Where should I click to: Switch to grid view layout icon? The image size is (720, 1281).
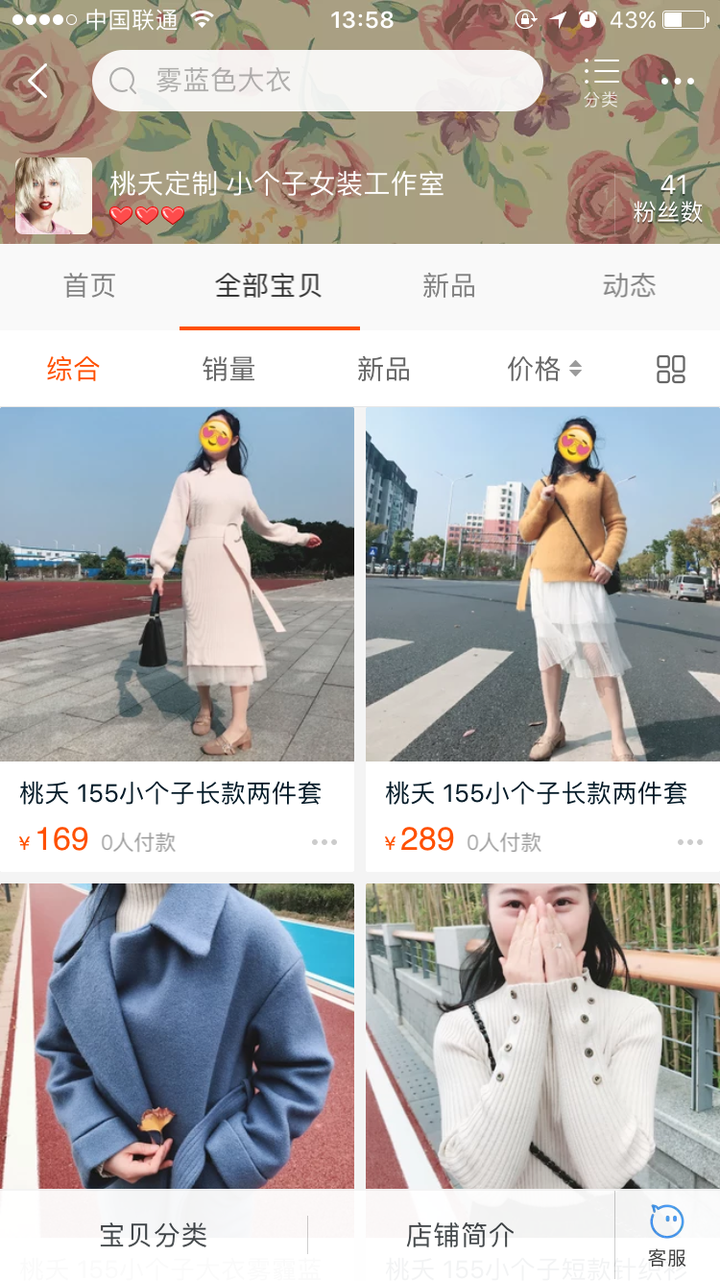pyautogui.click(x=670, y=368)
